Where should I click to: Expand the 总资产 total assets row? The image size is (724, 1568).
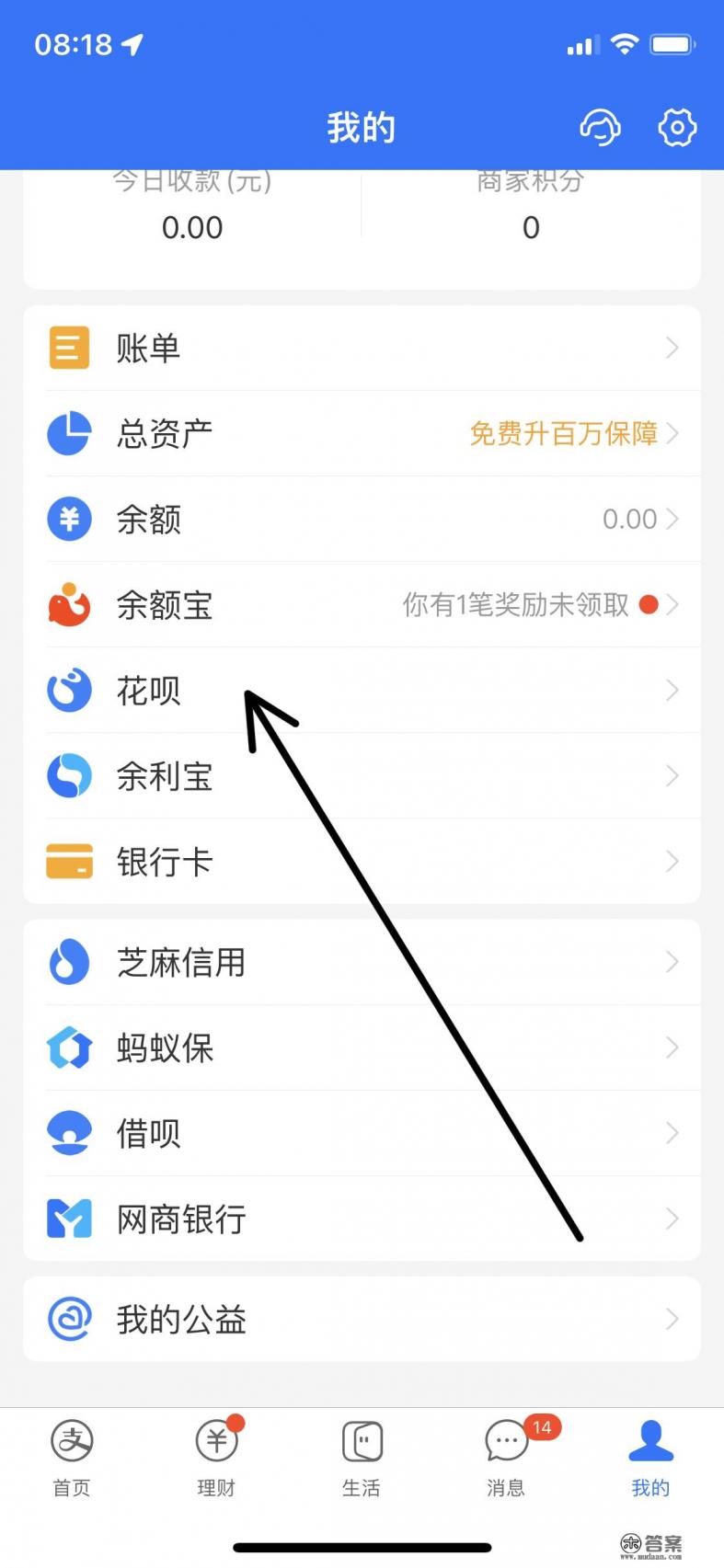(672, 433)
